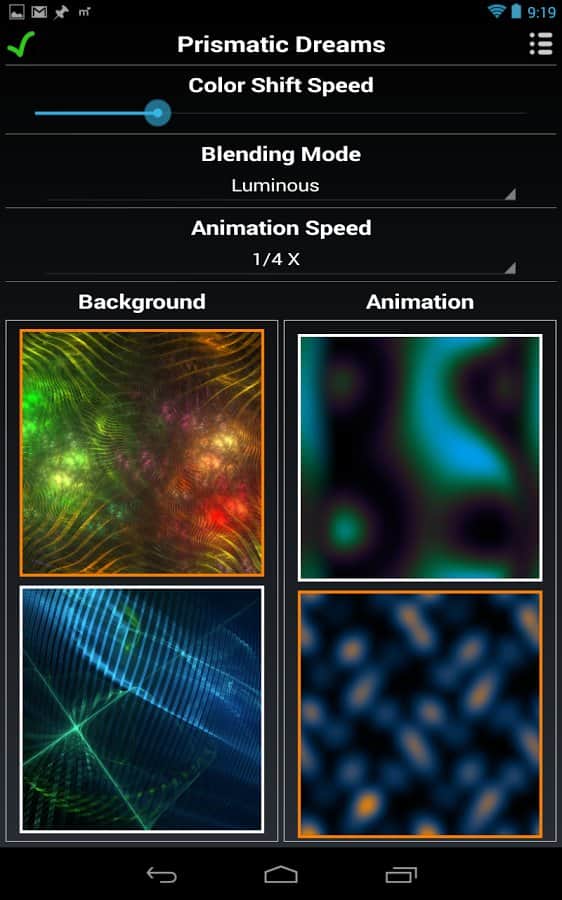
Task: Confirm settings with the green checkmark
Action: coord(21,44)
